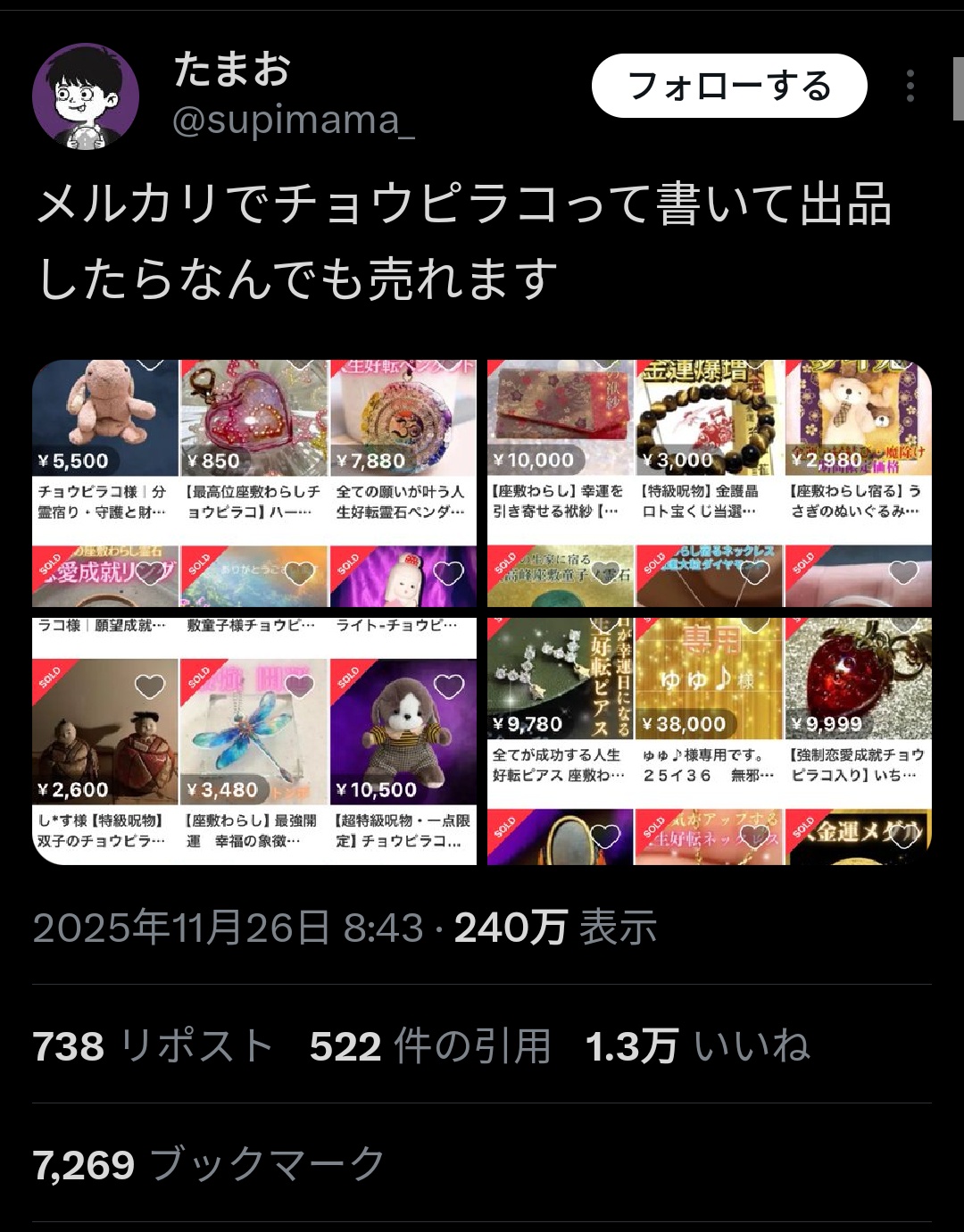
Task: Show the 522 件の引用 quotes
Action: 429,1046
